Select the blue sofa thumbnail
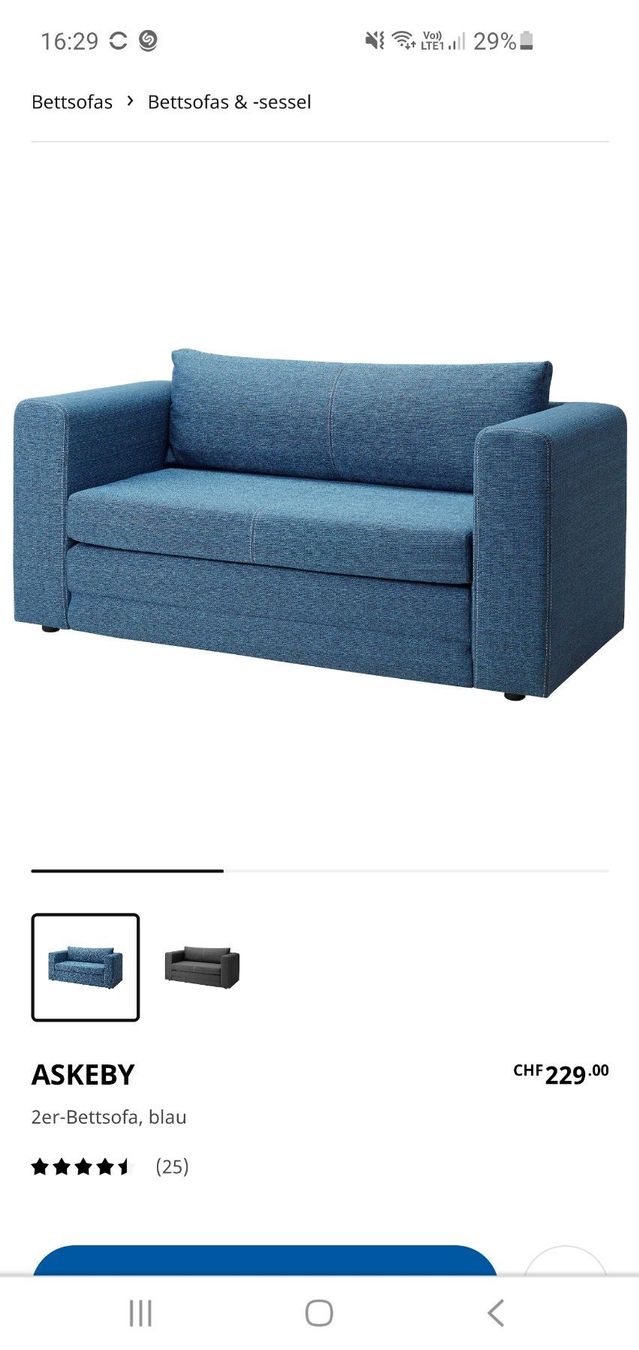The image size is (639, 1350). [86, 967]
